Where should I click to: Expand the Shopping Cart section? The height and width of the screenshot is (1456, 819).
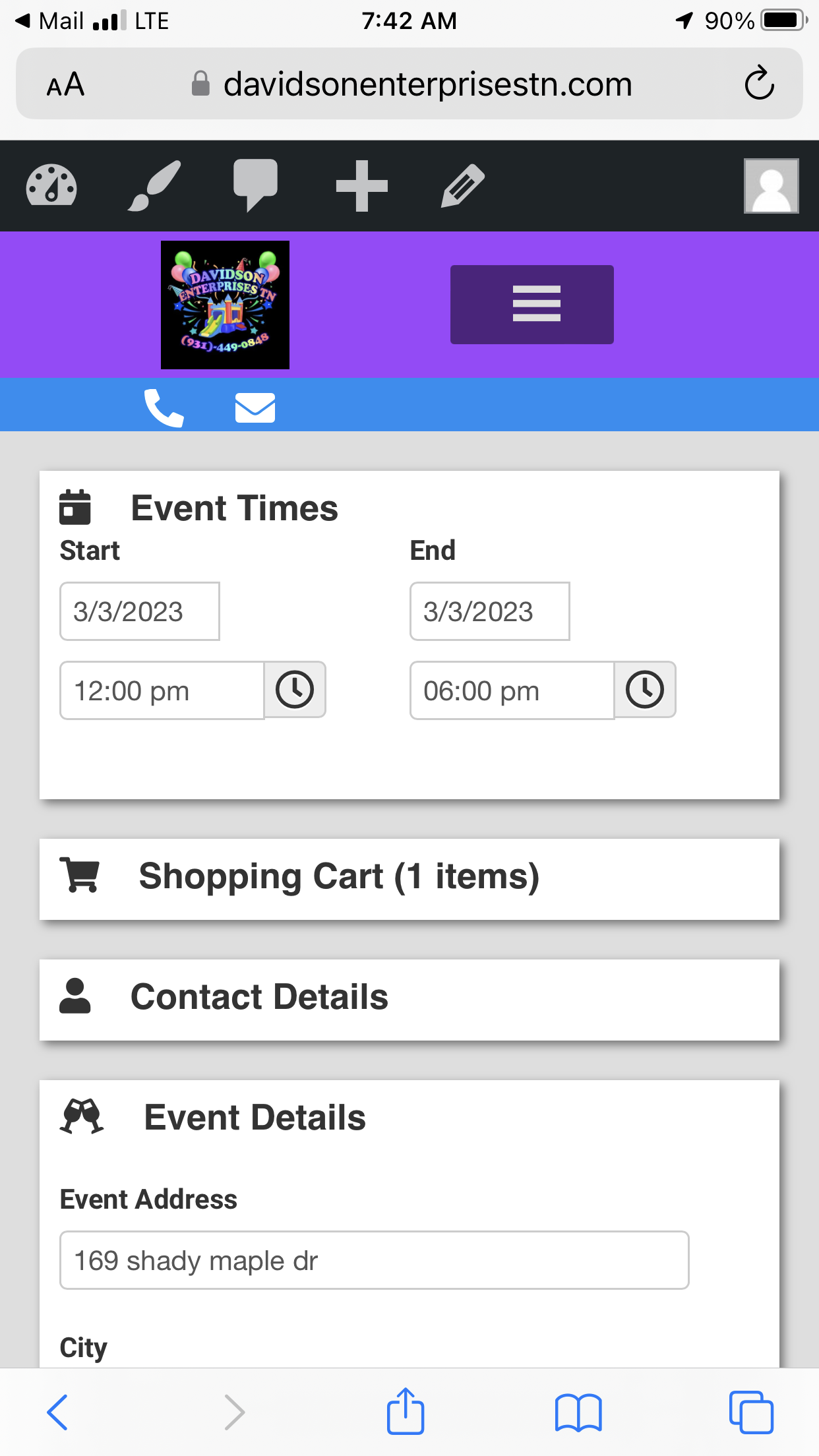(409, 878)
